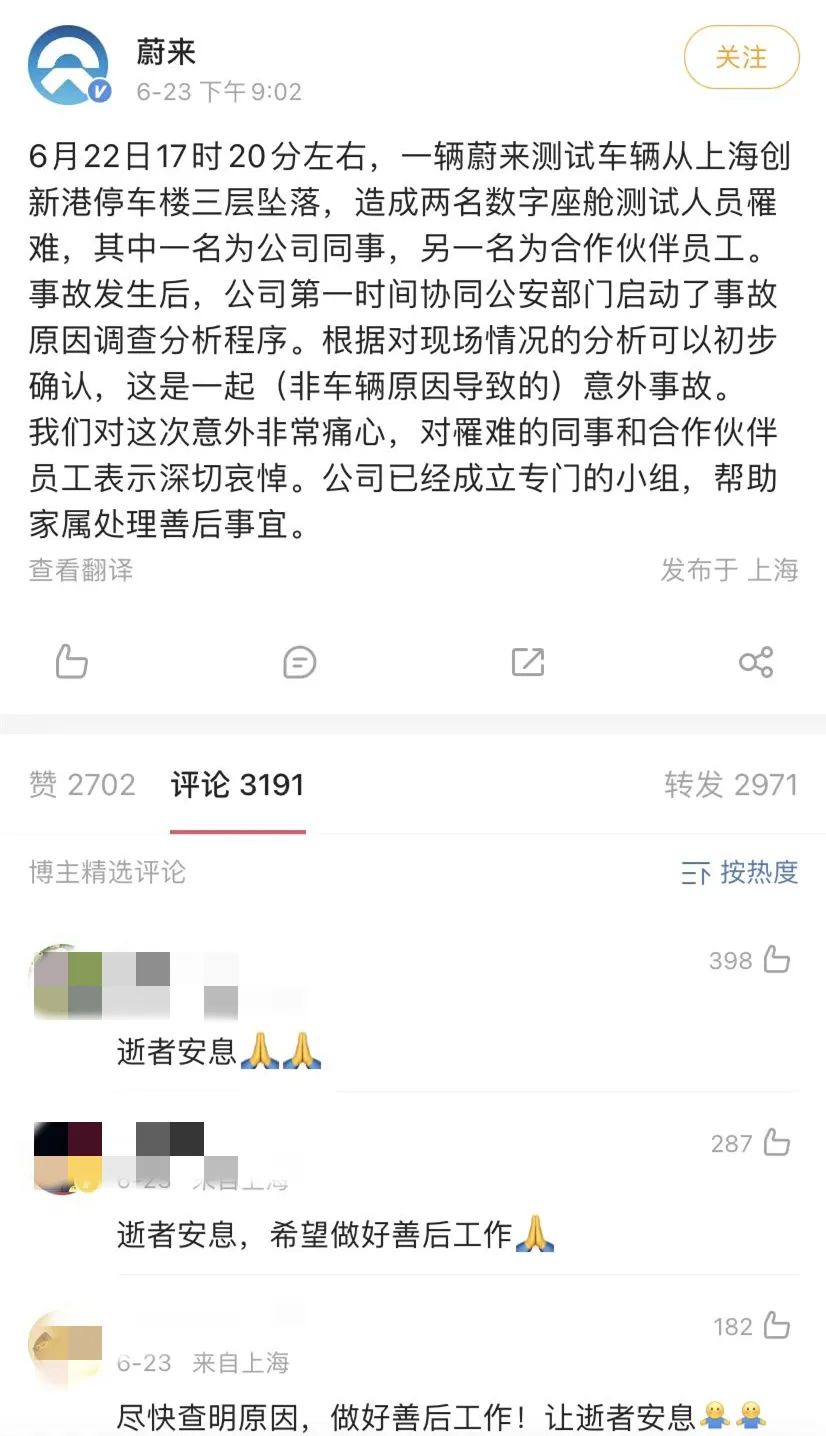Image resolution: width=826 pixels, height=1436 pixels.
Task: Sort comments using 按热度
Action: tap(740, 872)
